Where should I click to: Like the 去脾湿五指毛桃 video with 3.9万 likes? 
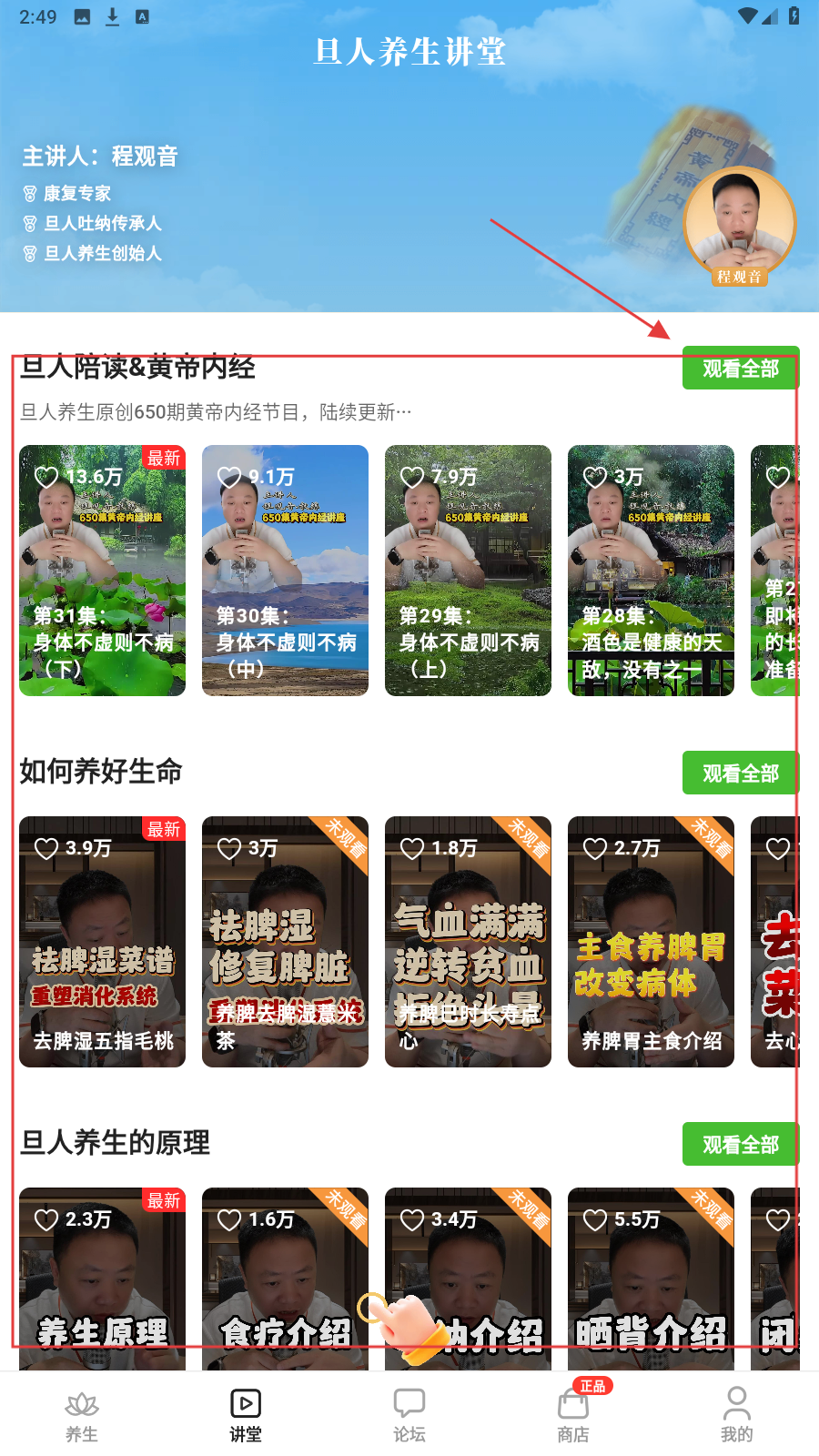46,848
